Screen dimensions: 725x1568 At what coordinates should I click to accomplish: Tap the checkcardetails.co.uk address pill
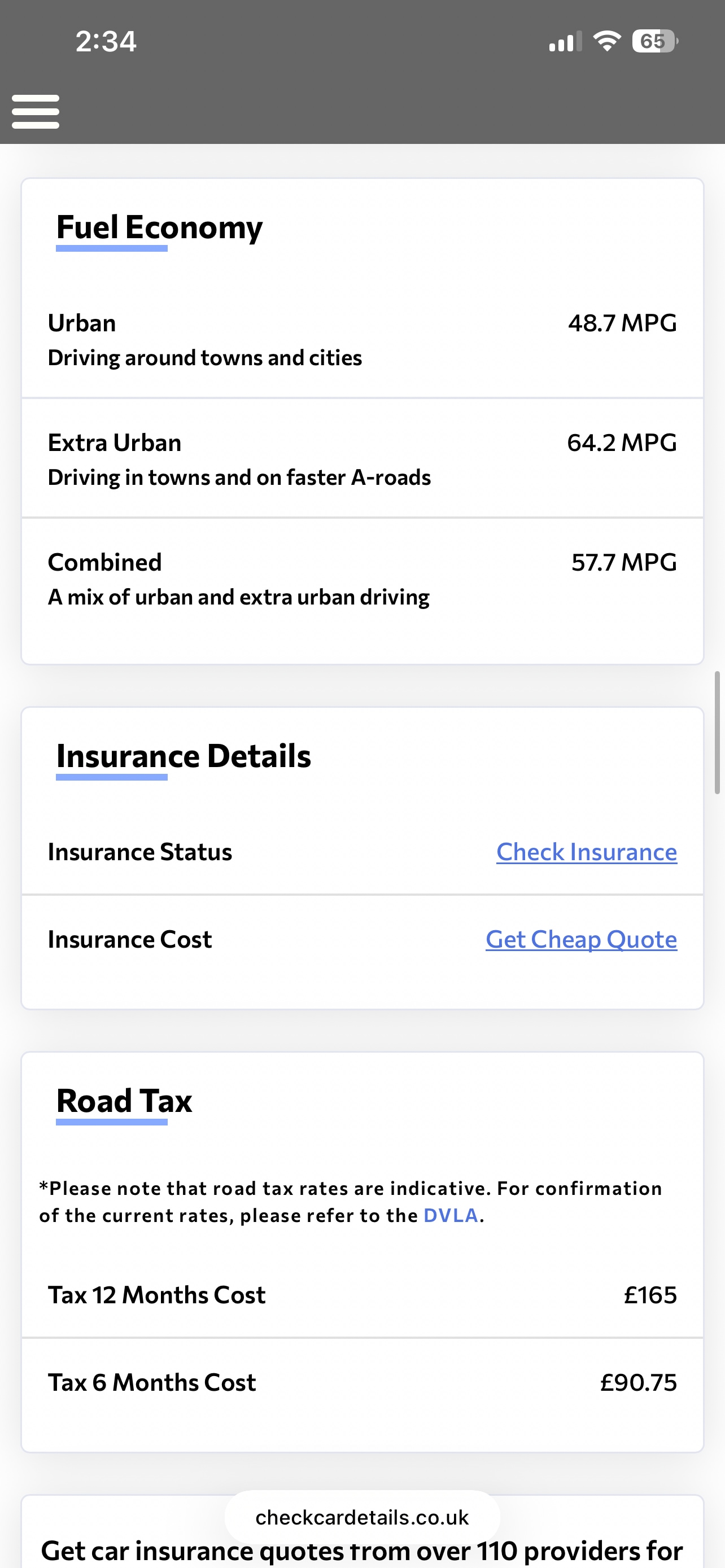pos(362,1517)
